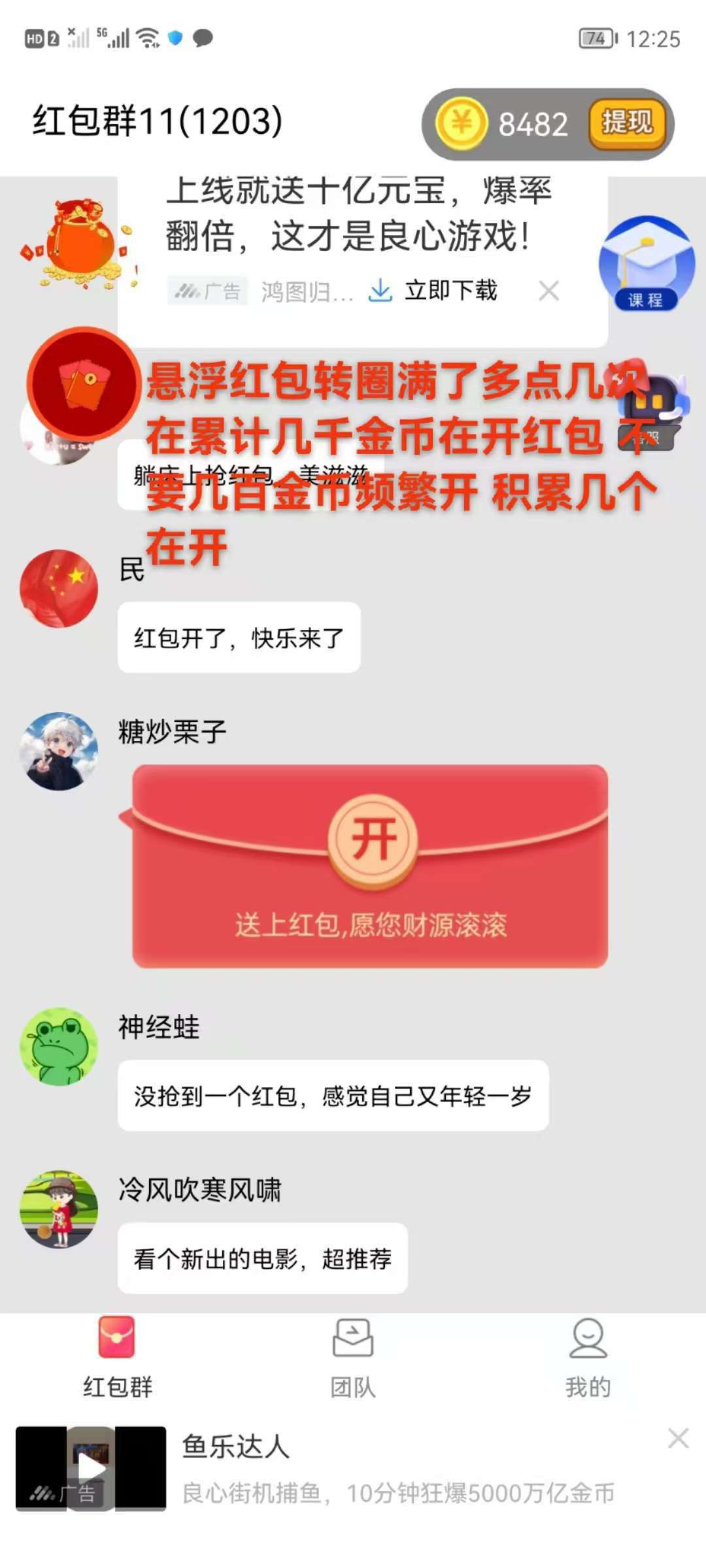Close the top game ad banner
The height and width of the screenshot is (1568, 706).
(549, 291)
